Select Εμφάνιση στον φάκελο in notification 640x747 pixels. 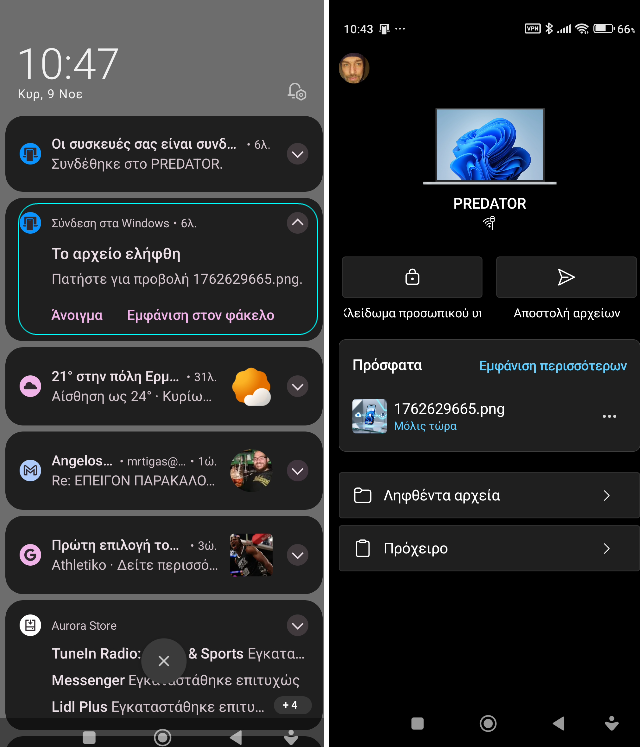coord(200,315)
